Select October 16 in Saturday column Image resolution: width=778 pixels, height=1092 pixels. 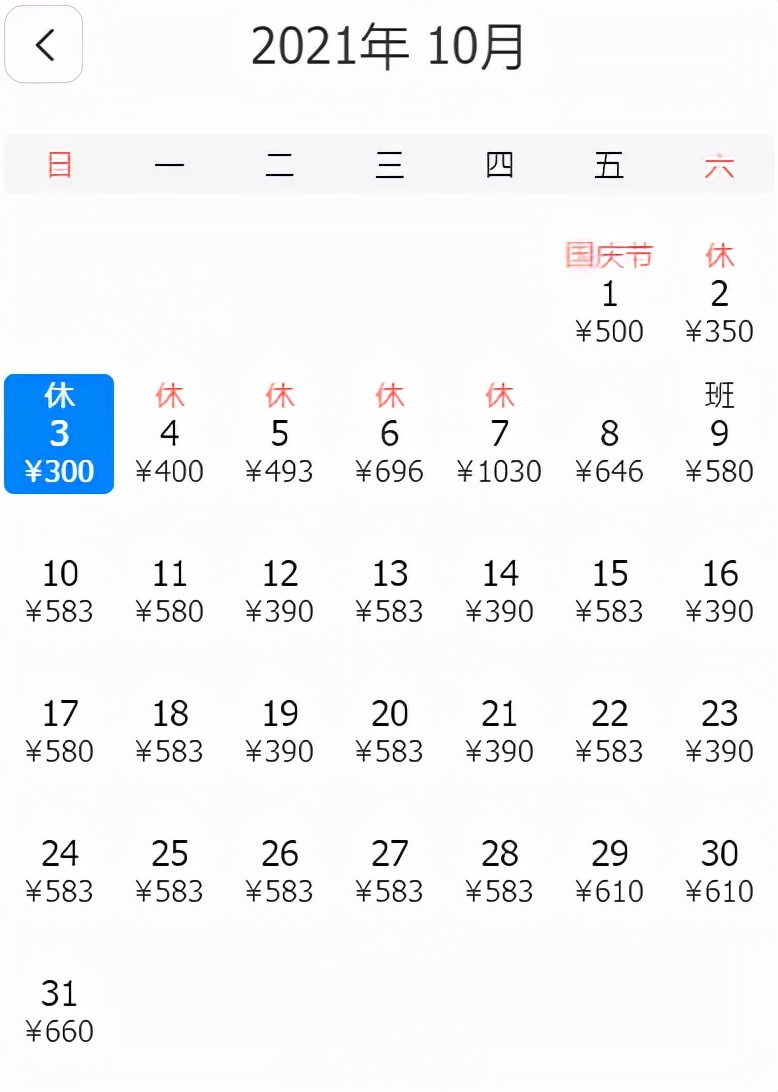point(720,590)
